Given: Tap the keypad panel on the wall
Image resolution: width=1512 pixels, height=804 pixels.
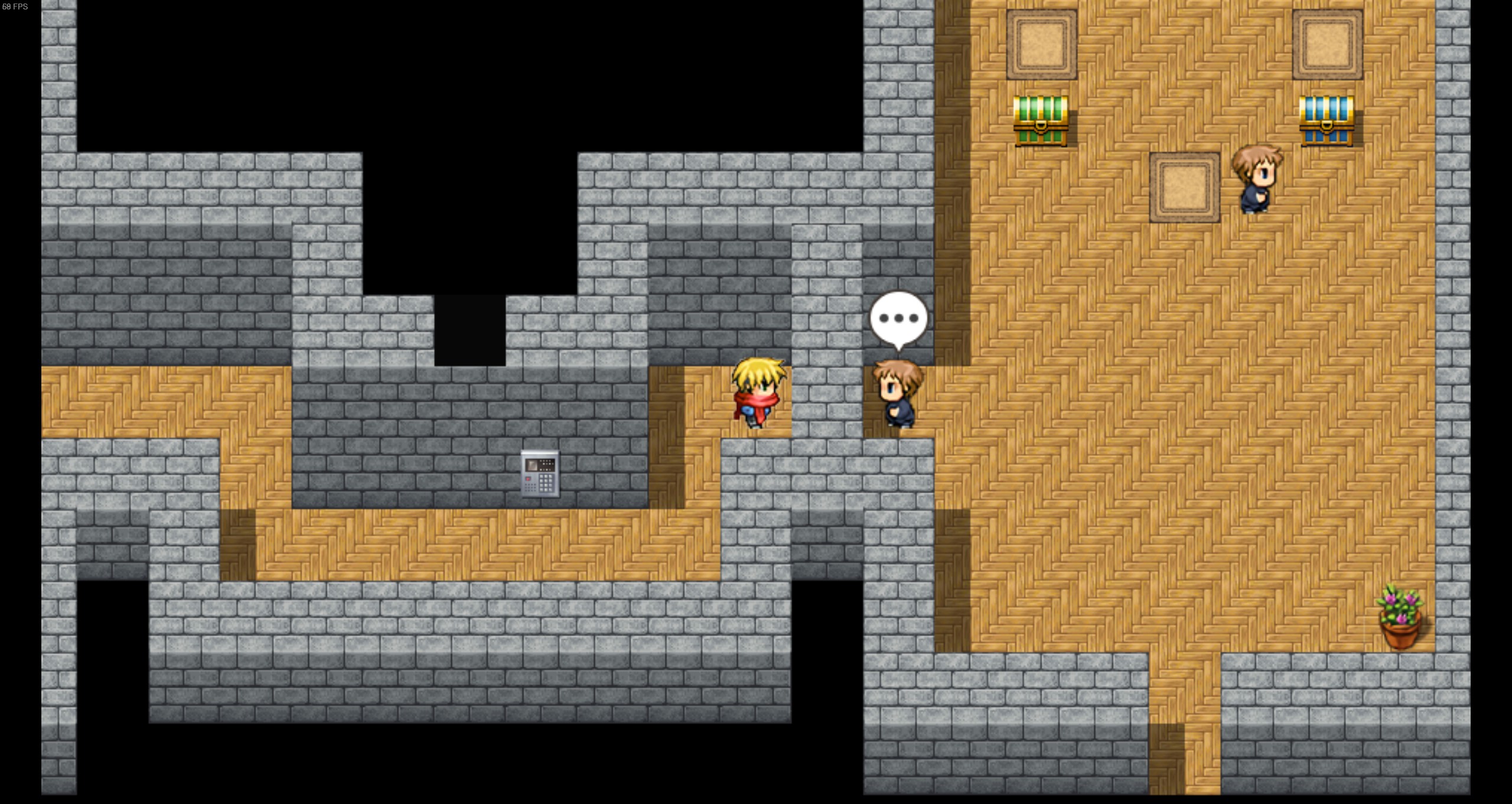Looking at the screenshot, I should pos(540,474).
